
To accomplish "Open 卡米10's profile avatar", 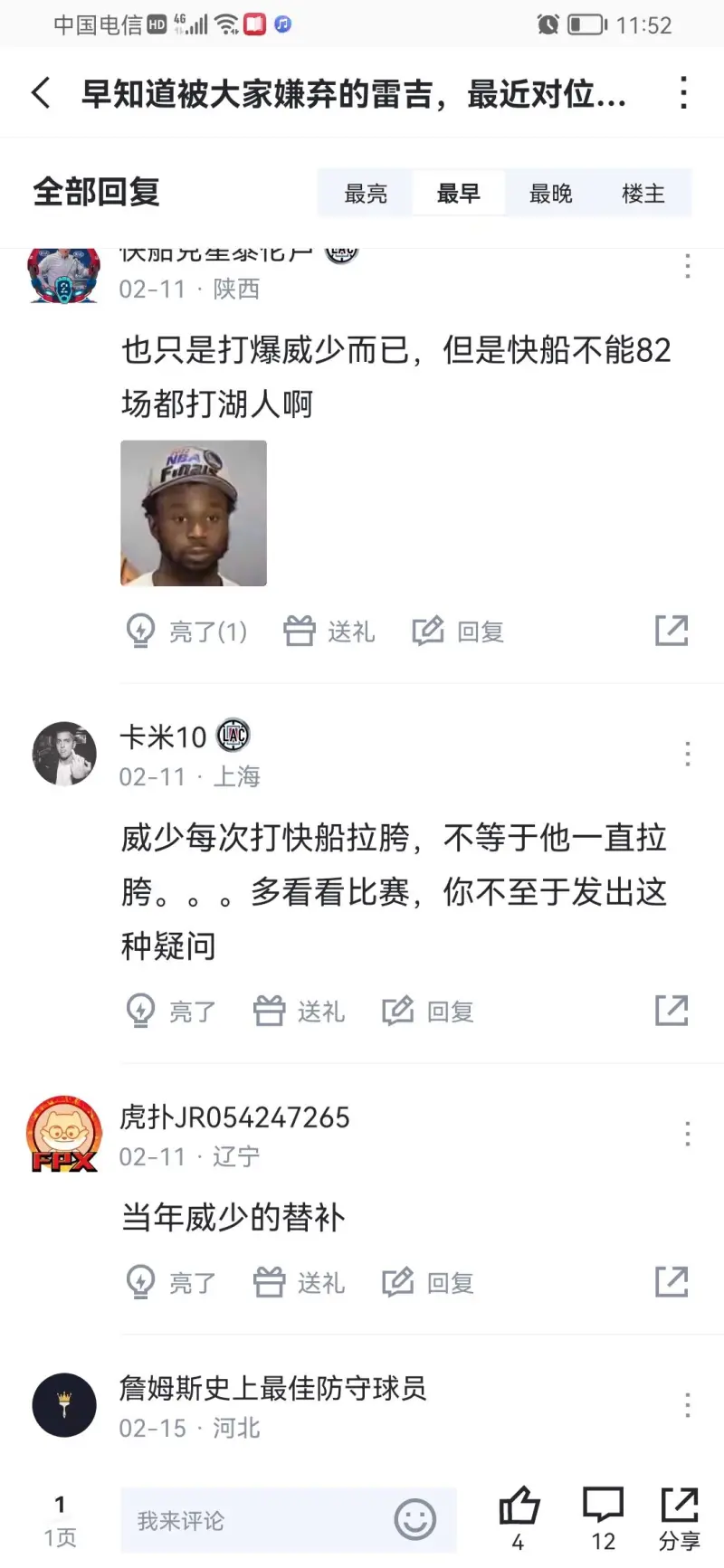I will [x=64, y=754].
